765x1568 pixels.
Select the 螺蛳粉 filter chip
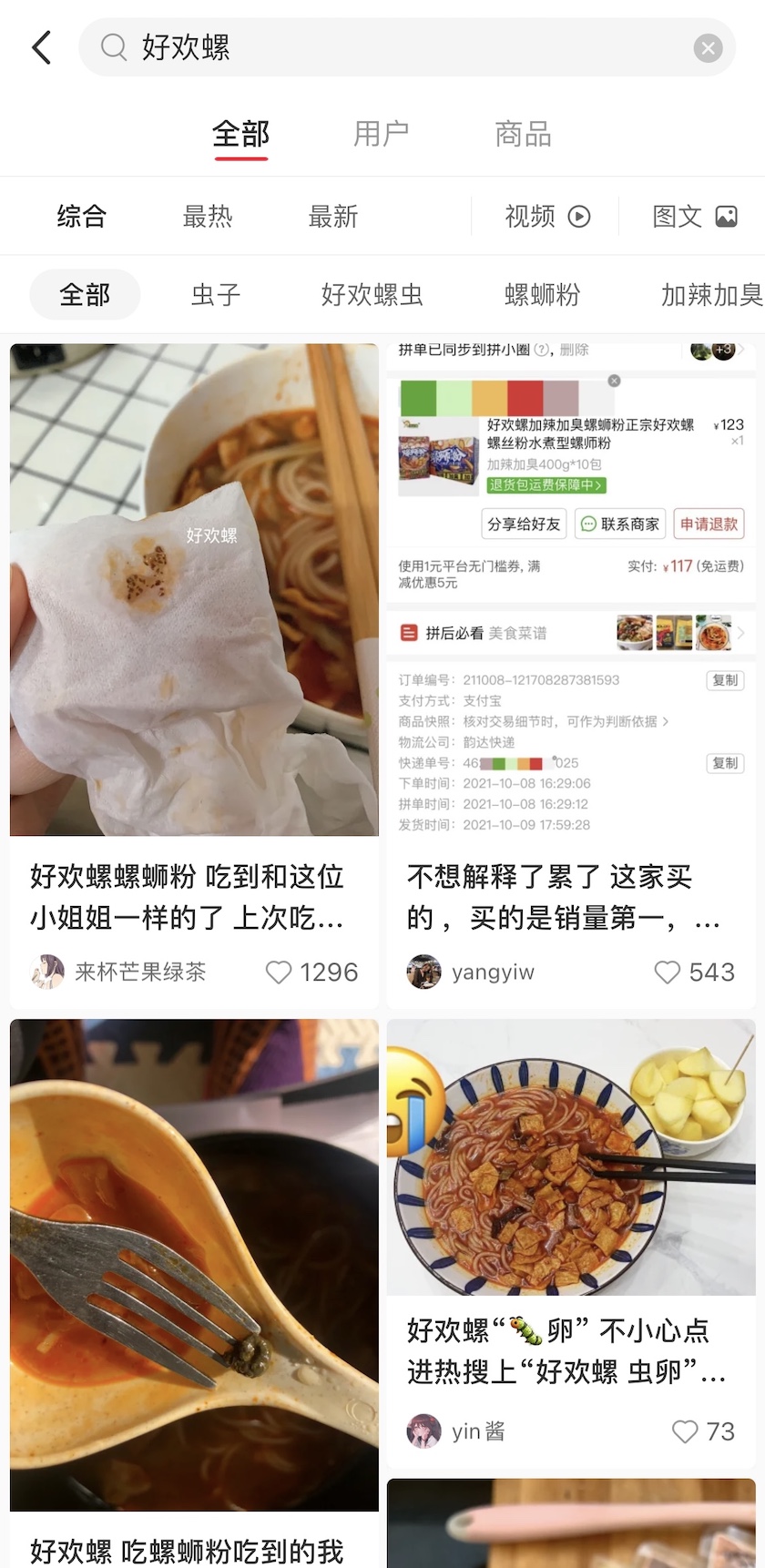(x=542, y=295)
